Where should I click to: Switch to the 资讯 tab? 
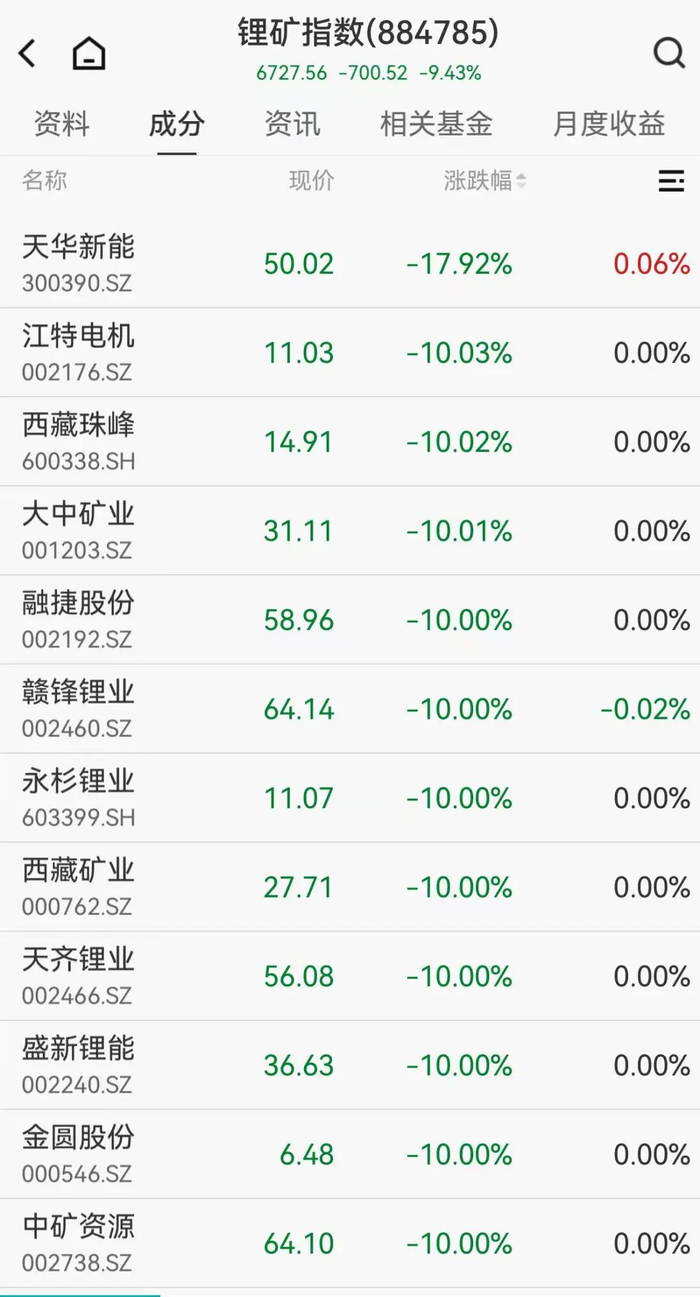[x=292, y=124]
